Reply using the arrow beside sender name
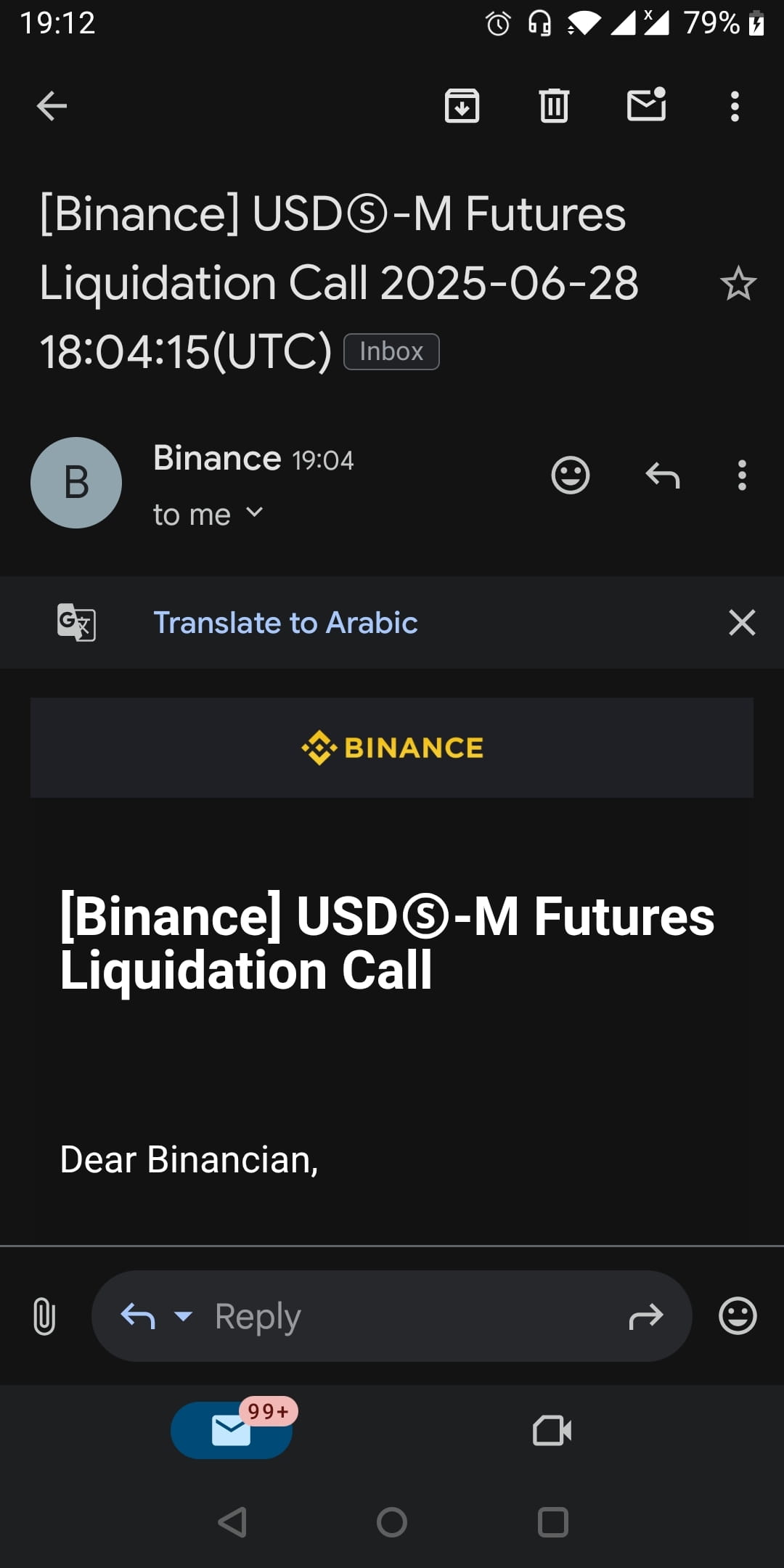Viewport: 784px width, 1568px height. point(662,475)
